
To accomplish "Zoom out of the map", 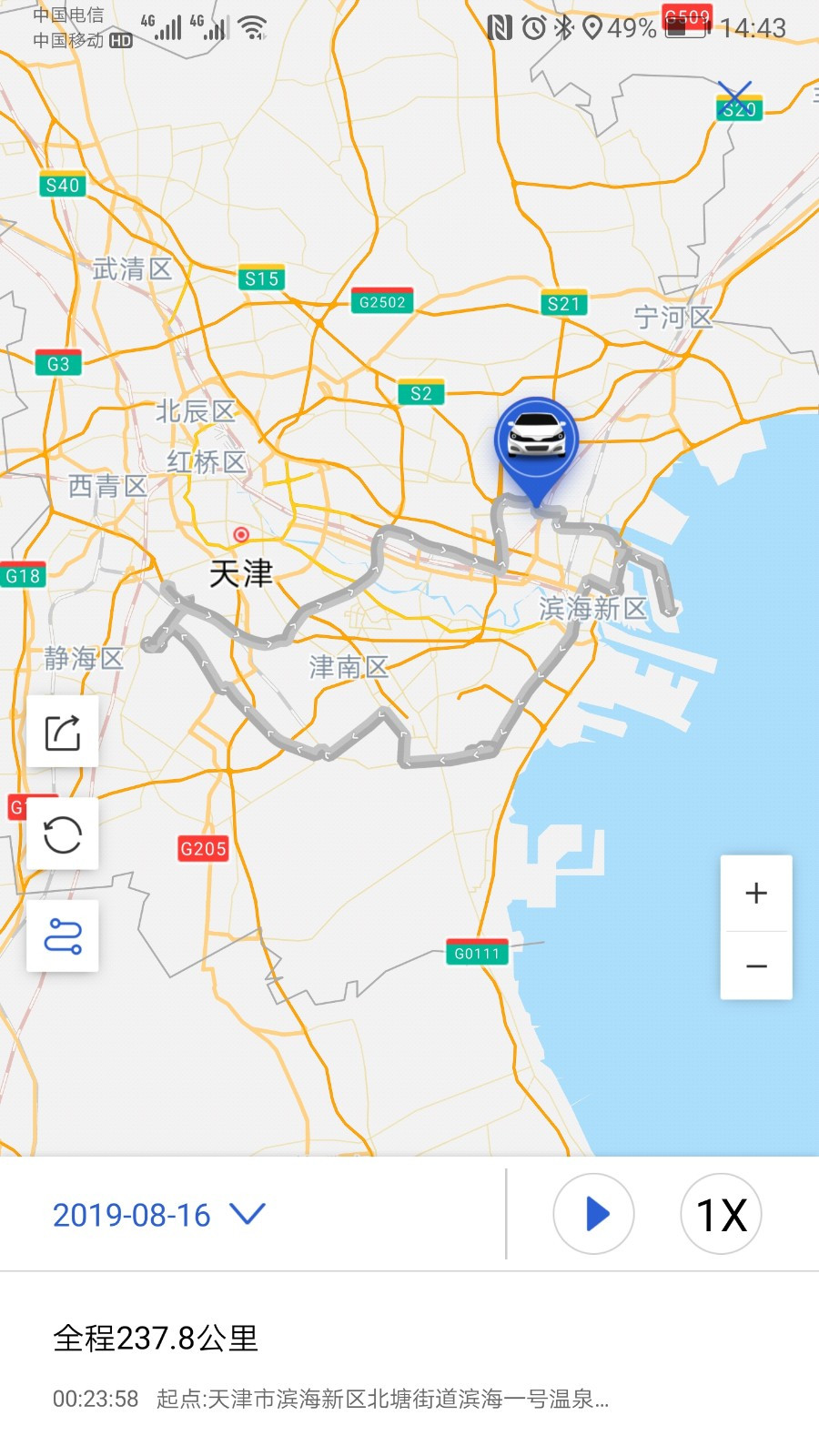I will tap(756, 966).
